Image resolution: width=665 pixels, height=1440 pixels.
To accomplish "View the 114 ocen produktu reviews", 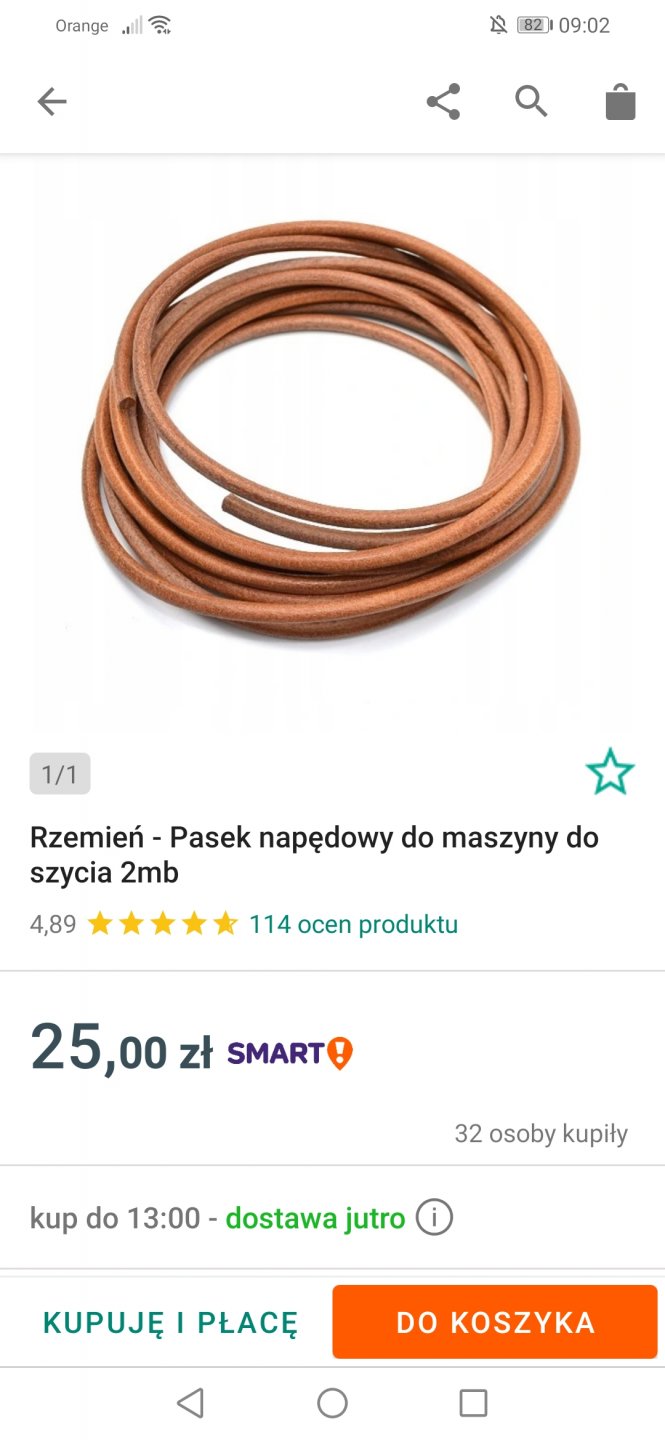I will [x=353, y=924].
